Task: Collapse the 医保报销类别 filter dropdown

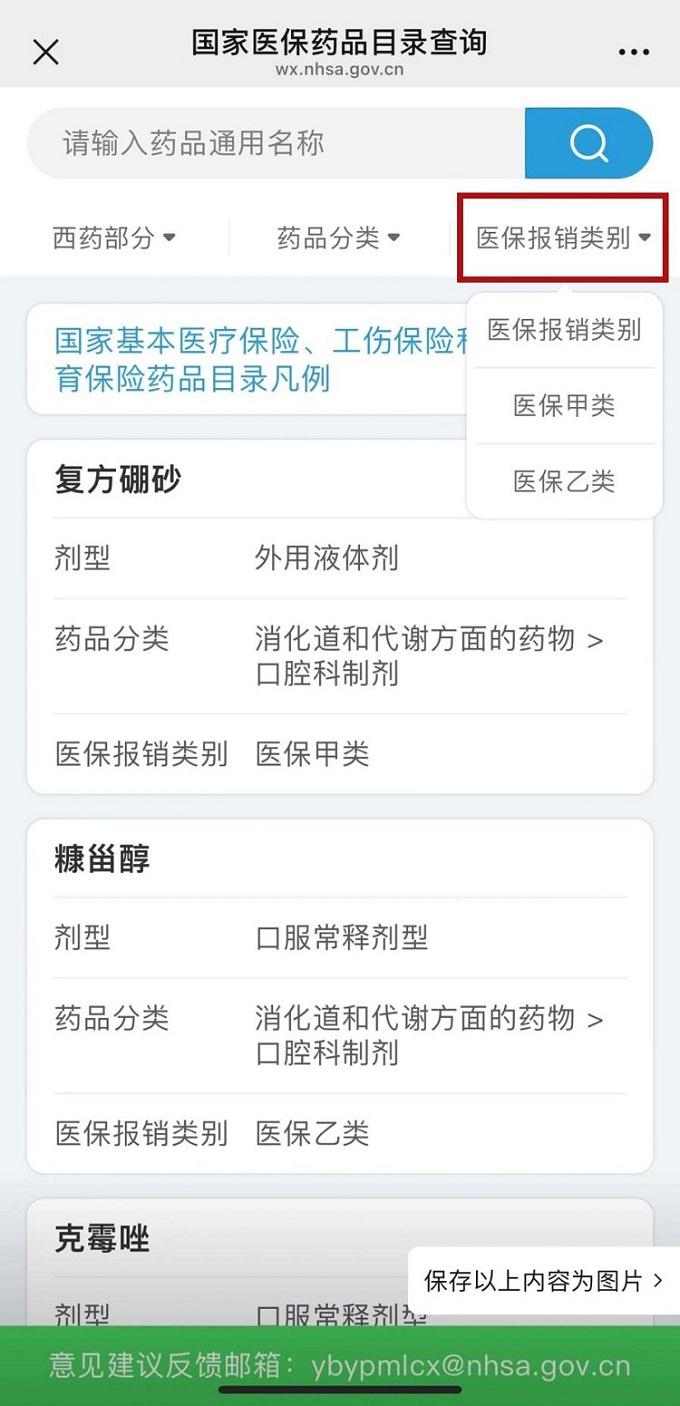Action: 563,238
